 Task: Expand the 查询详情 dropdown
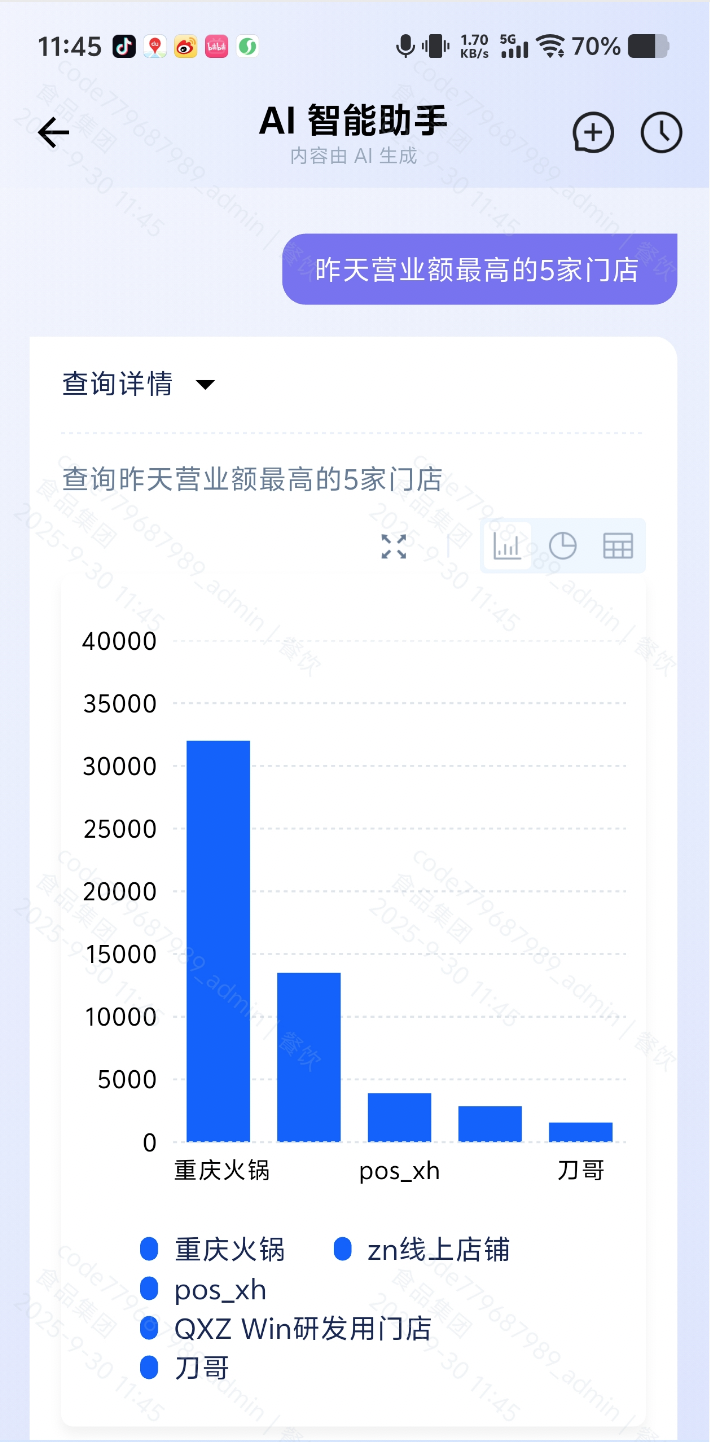[x=204, y=384]
